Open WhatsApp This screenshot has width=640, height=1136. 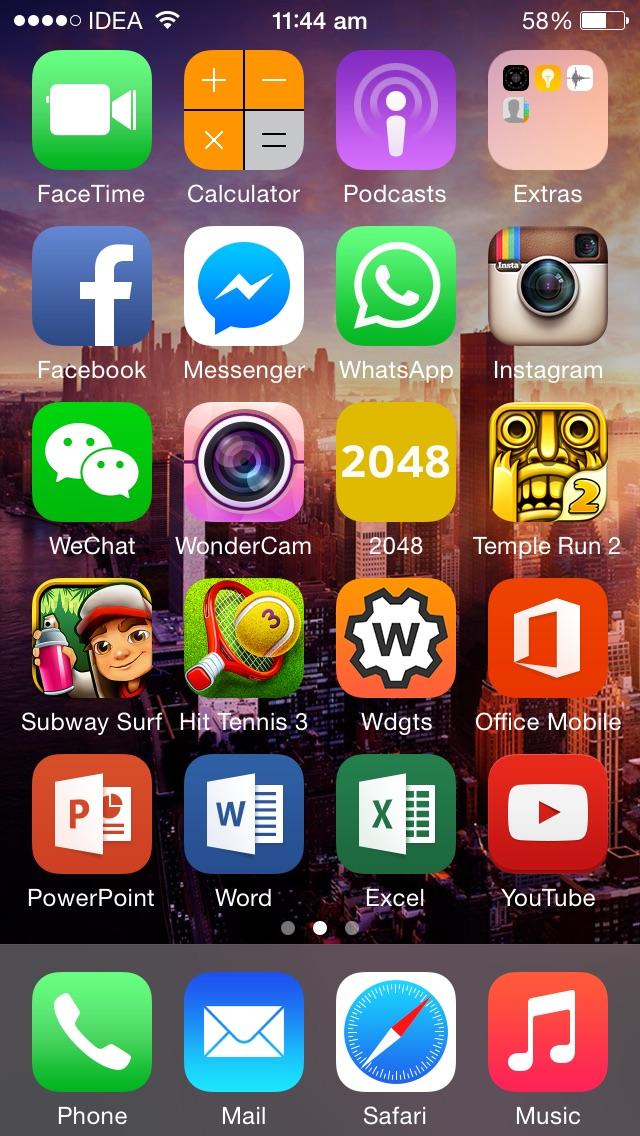coord(396,286)
